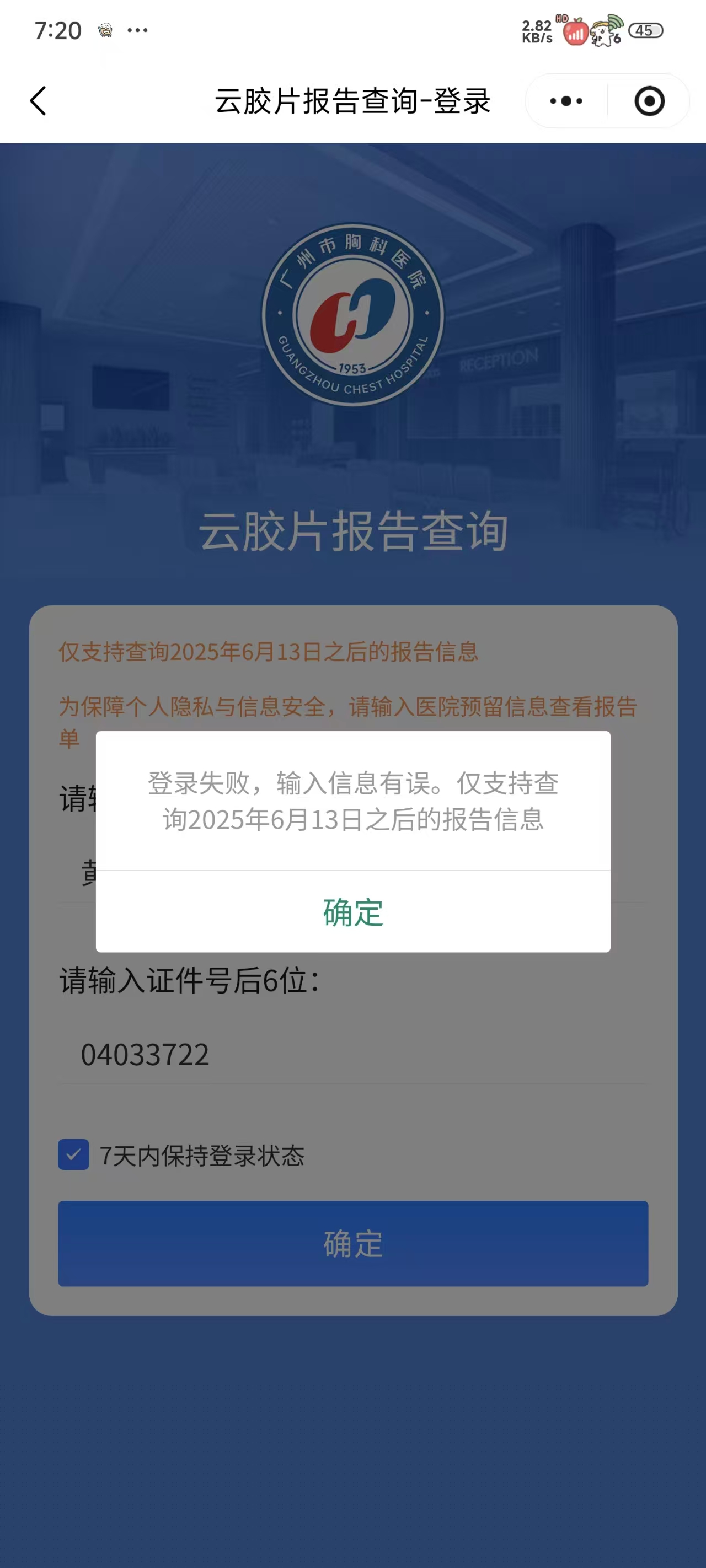Tap the blue 确定 login button
This screenshot has height=1568, width=706.
tap(352, 1243)
